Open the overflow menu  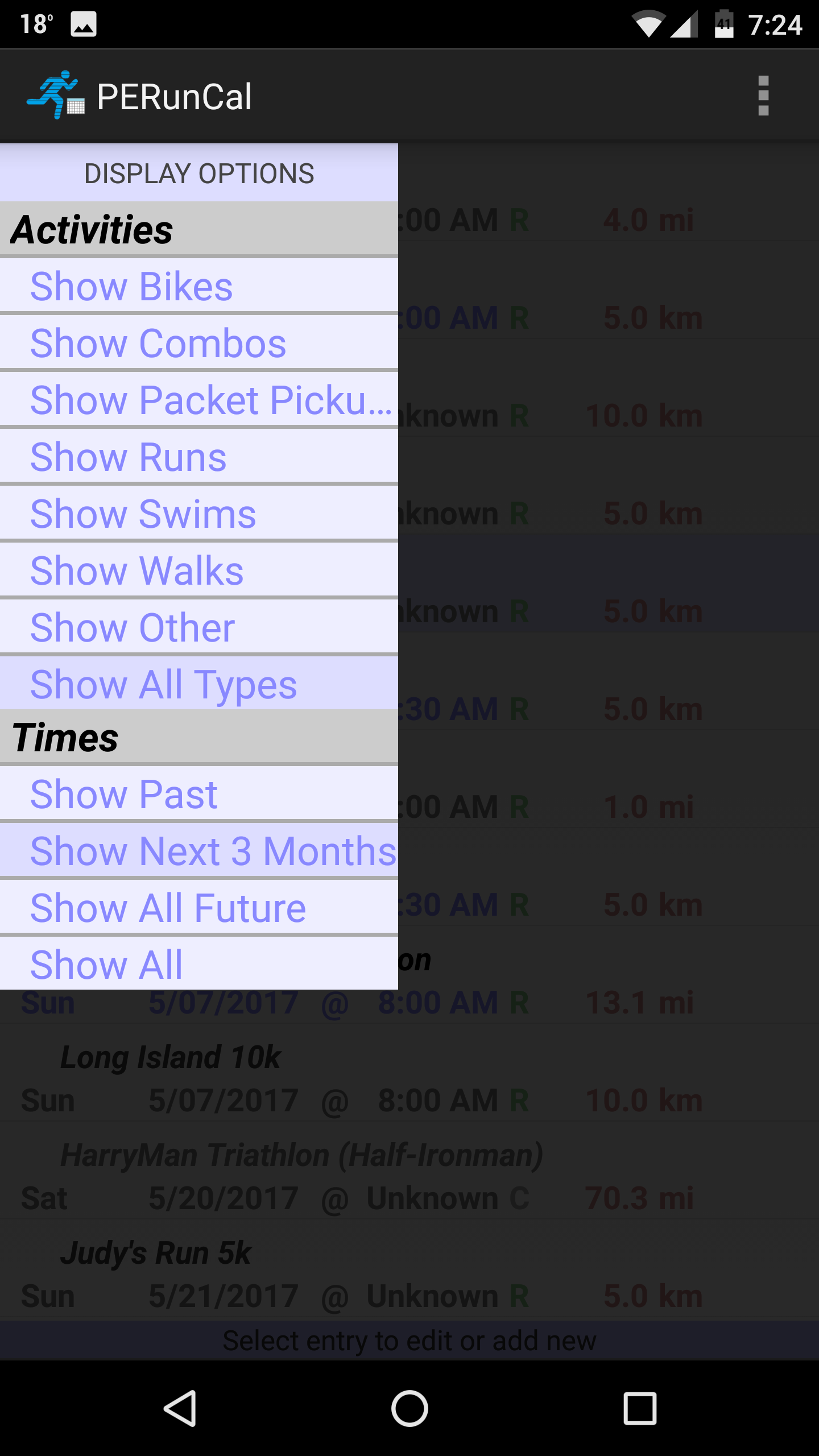[x=763, y=96]
